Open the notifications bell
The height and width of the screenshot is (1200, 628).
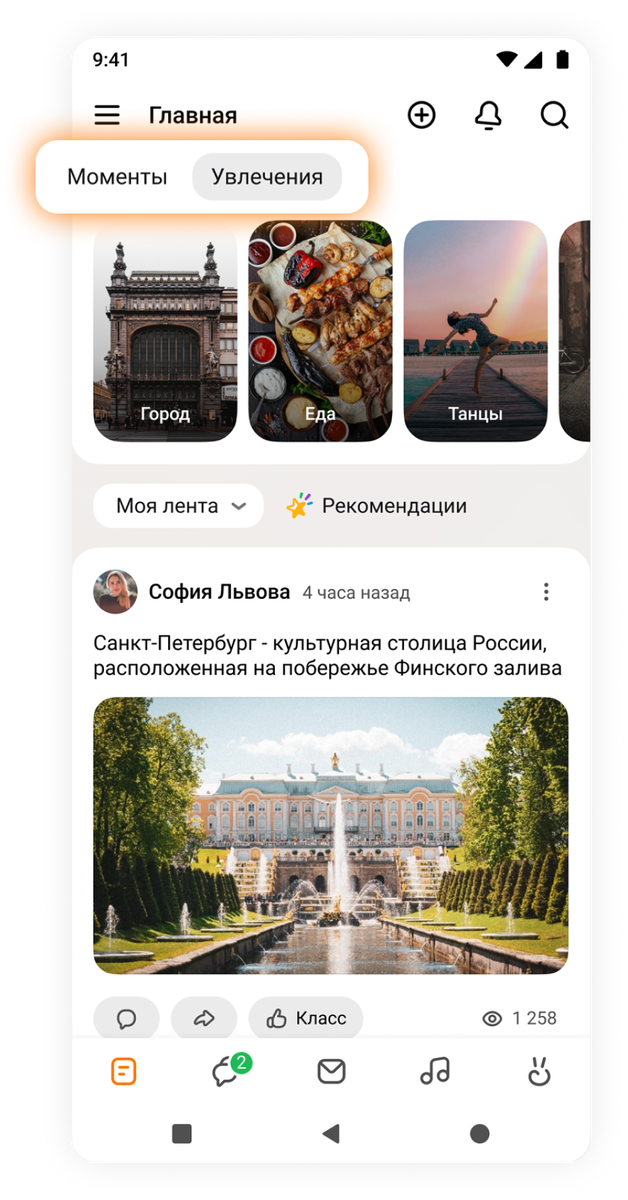click(x=488, y=116)
